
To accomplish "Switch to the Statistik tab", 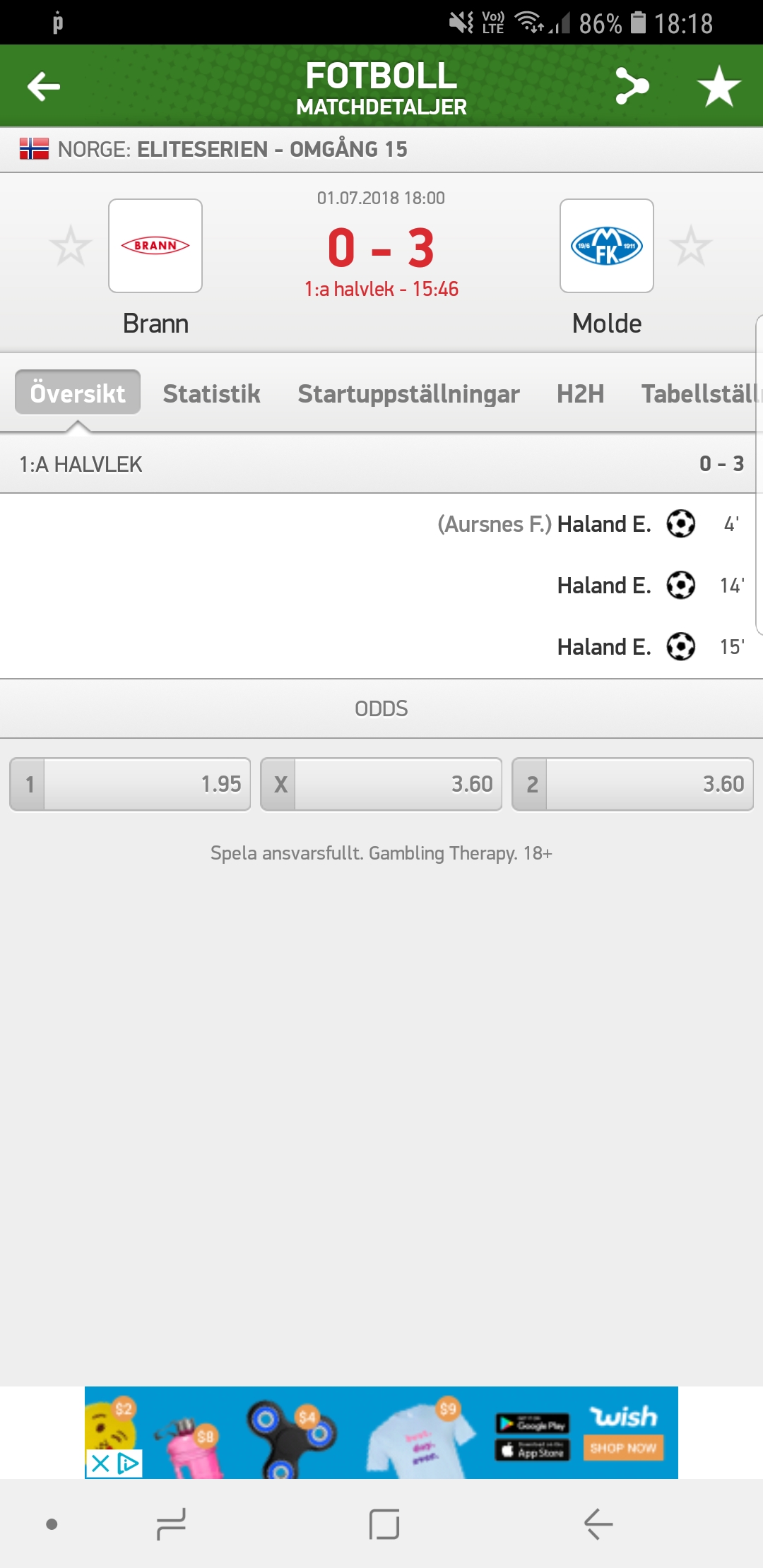I will coord(211,393).
